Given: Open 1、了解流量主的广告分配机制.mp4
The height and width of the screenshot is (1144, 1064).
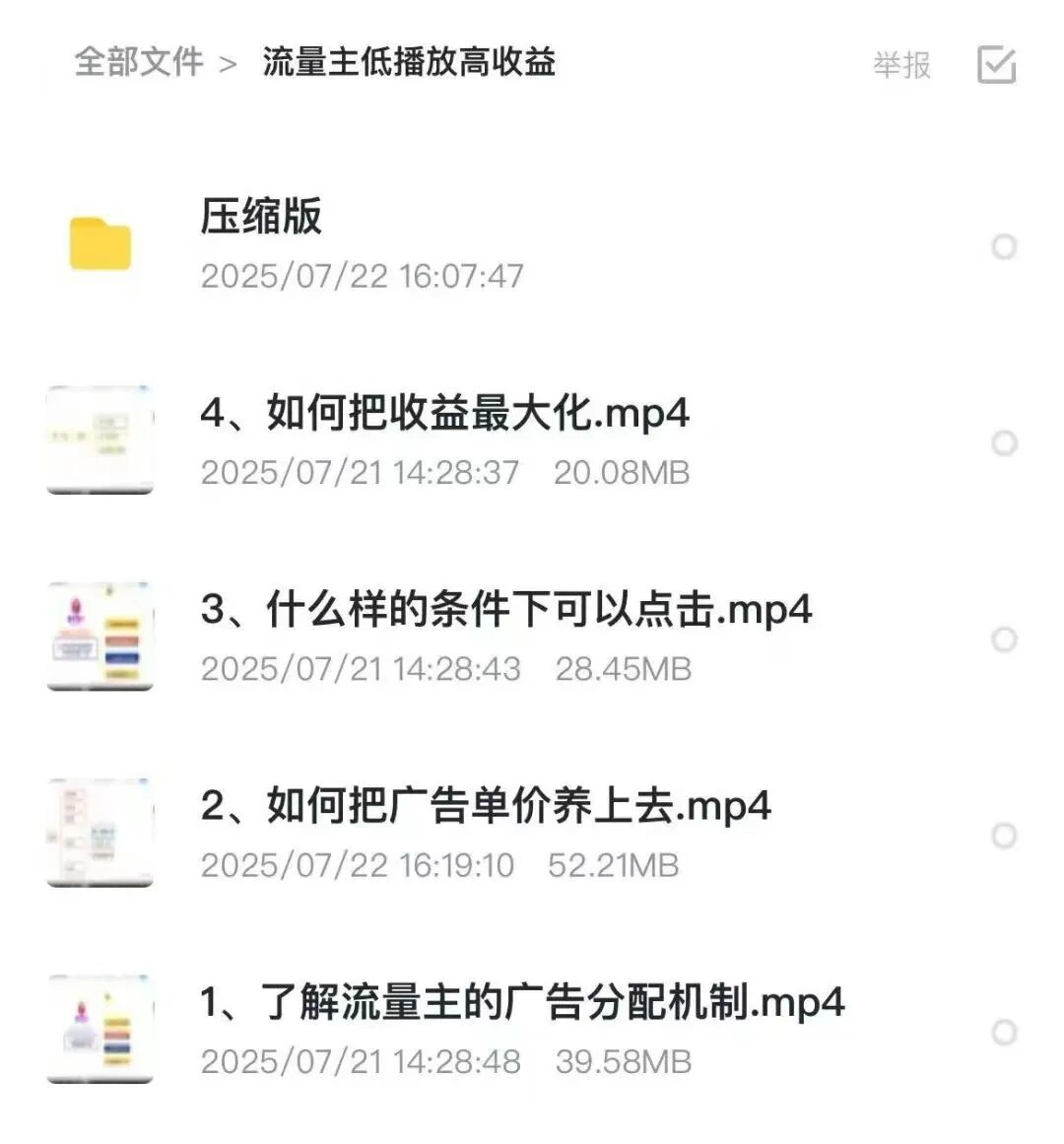Looking at the screenshot, I should [522, 1005].
